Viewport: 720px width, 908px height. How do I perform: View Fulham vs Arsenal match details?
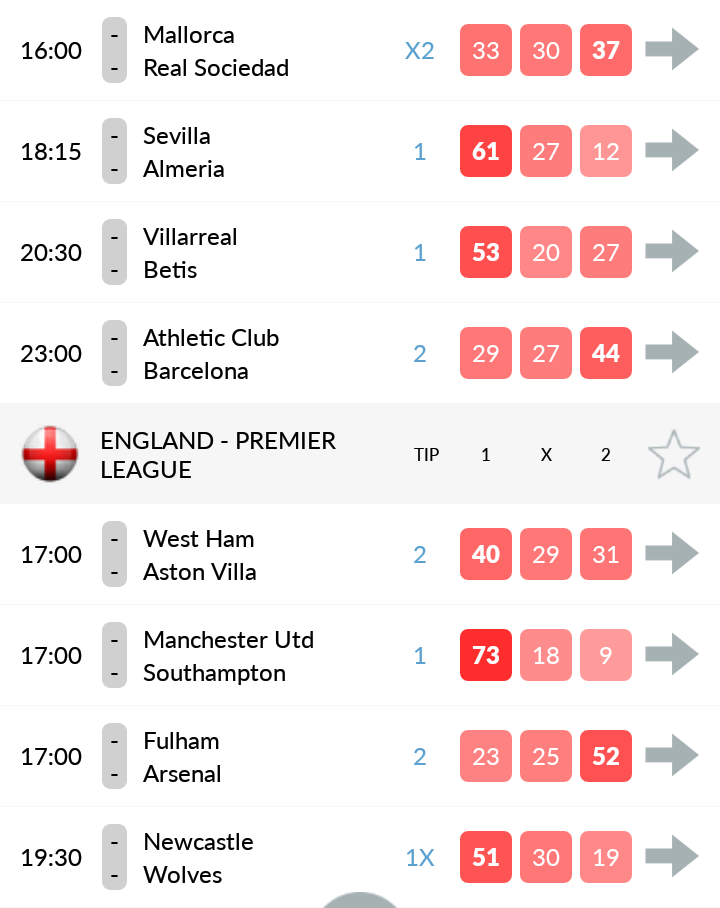tap(671, 756)
